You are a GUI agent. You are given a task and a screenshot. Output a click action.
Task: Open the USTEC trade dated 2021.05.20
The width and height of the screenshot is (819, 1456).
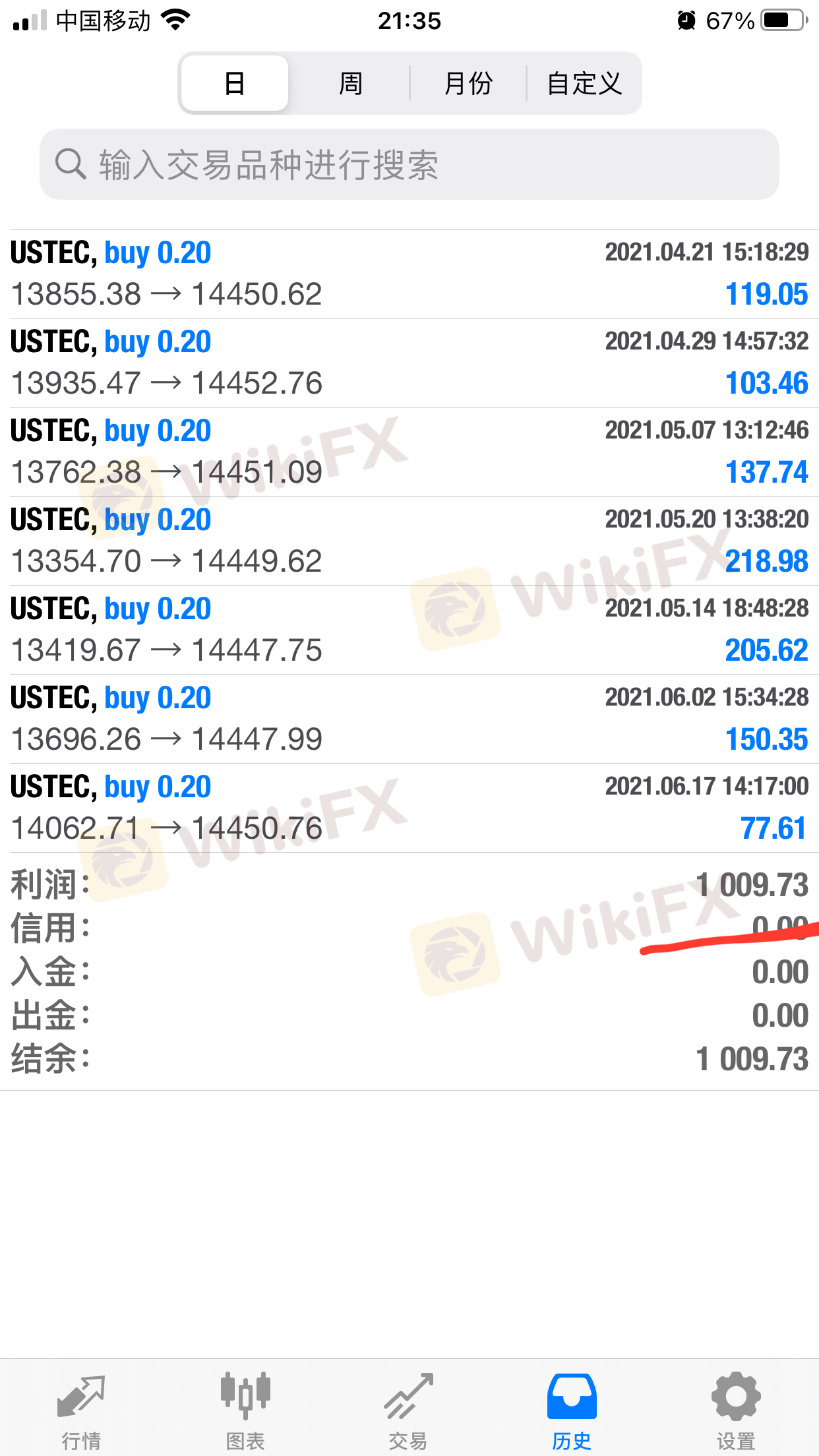409,541
